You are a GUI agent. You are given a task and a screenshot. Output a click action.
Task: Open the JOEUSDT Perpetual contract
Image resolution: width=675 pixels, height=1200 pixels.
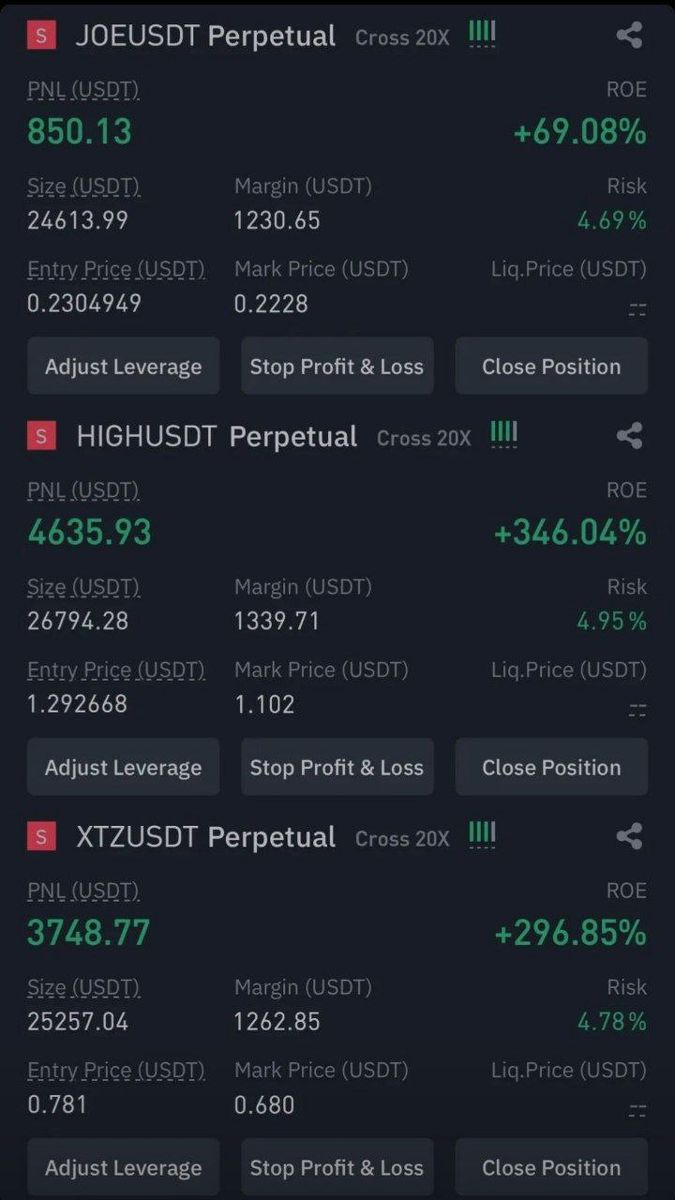205,37
